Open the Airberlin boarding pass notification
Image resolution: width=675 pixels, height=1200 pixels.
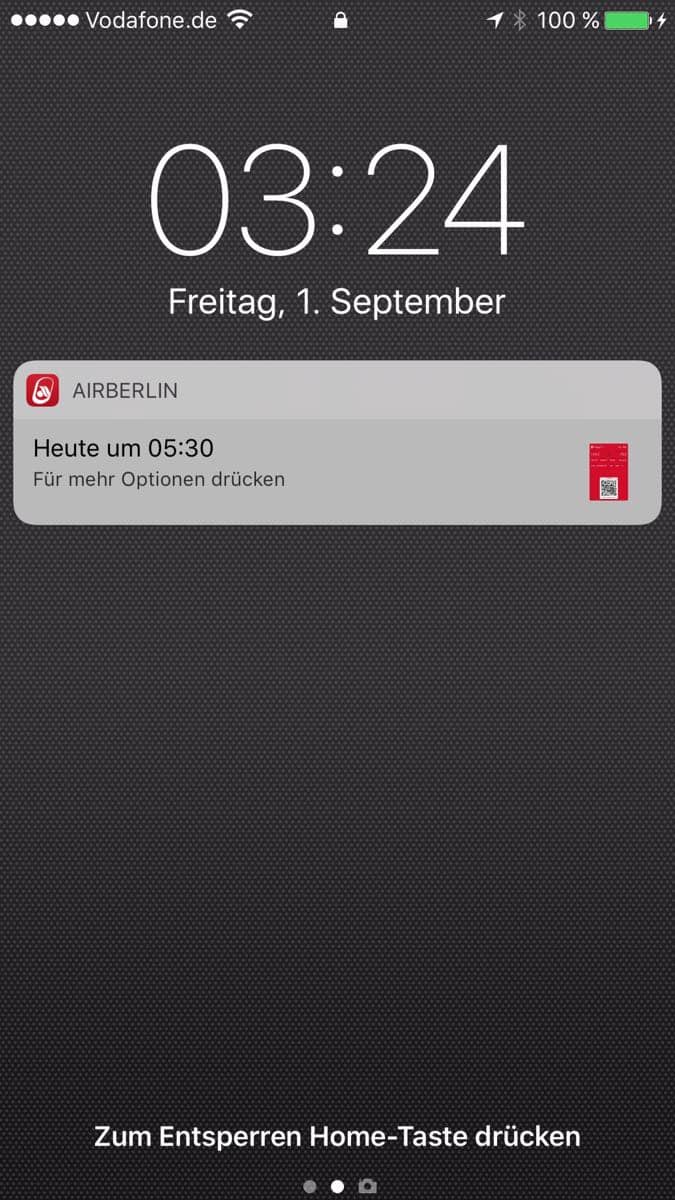tap(337, 443)
